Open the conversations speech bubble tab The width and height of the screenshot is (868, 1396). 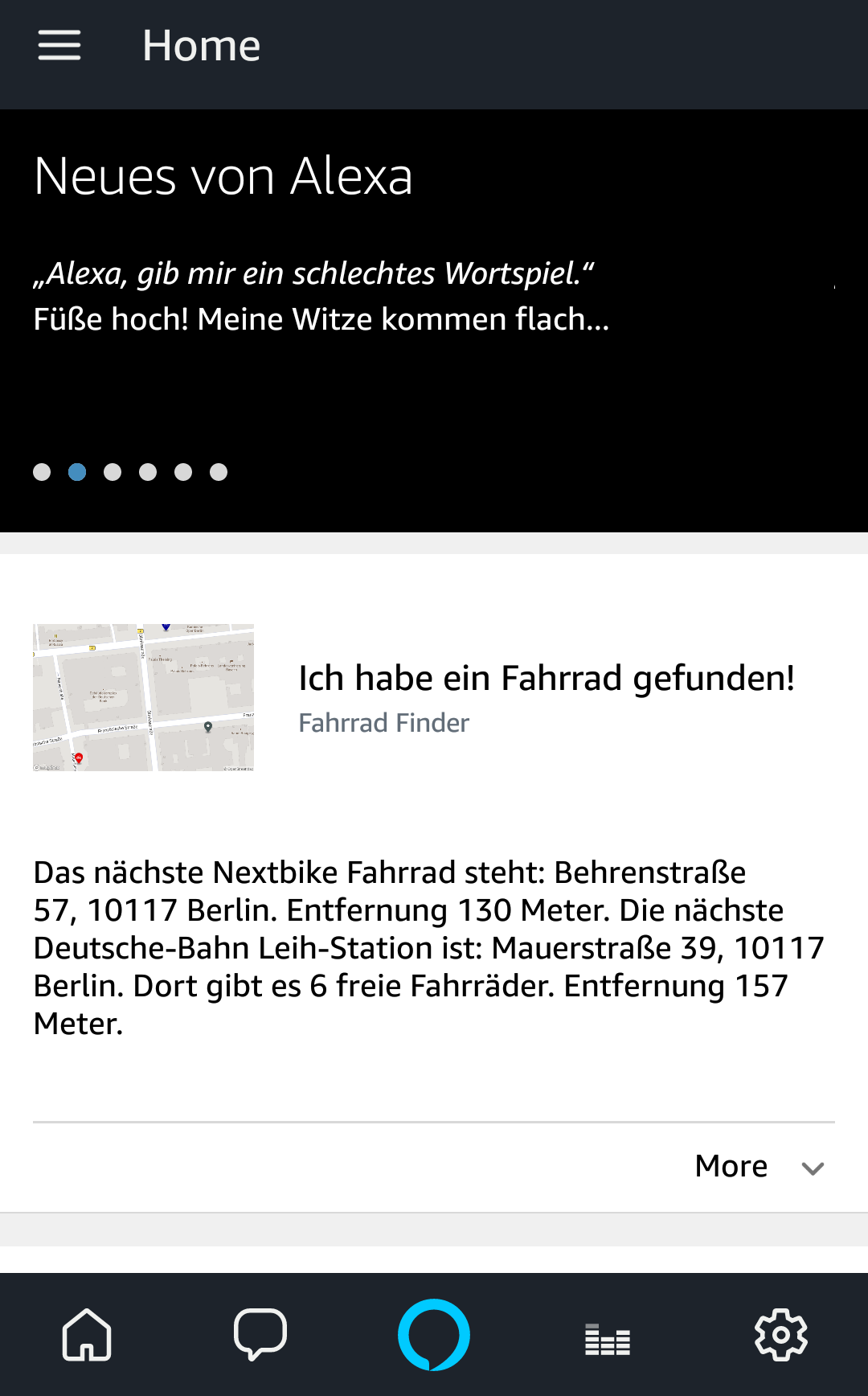[260, 1335]
